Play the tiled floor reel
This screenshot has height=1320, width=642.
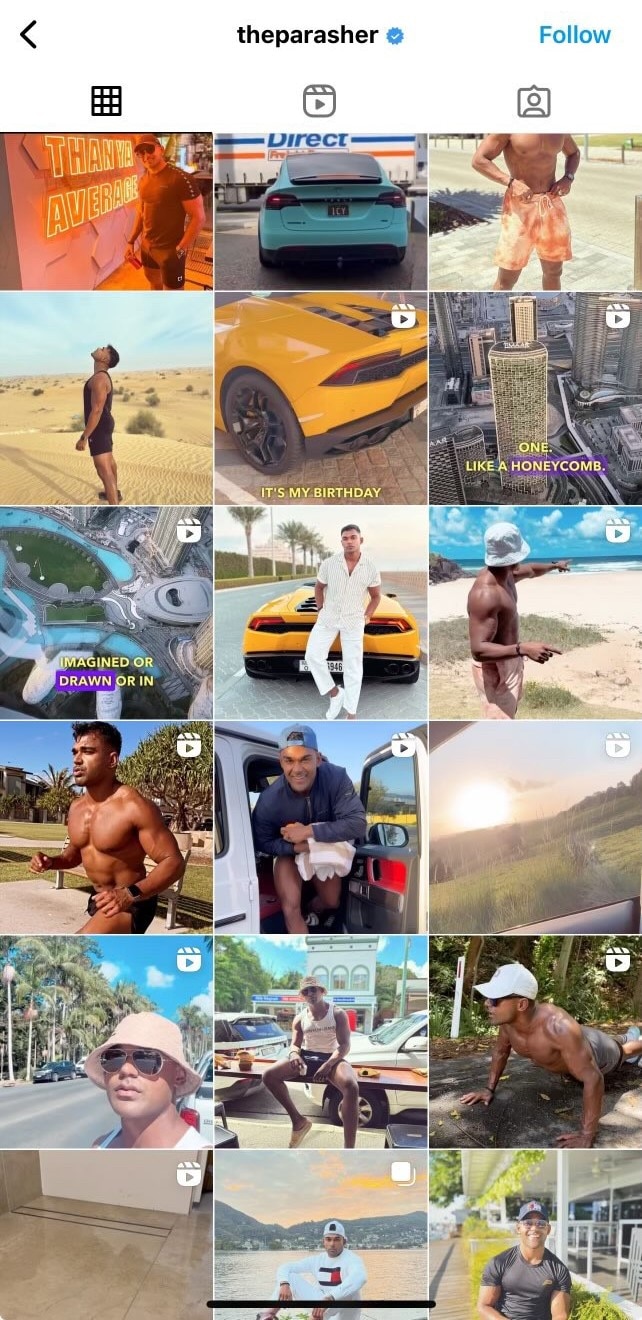106,1235
